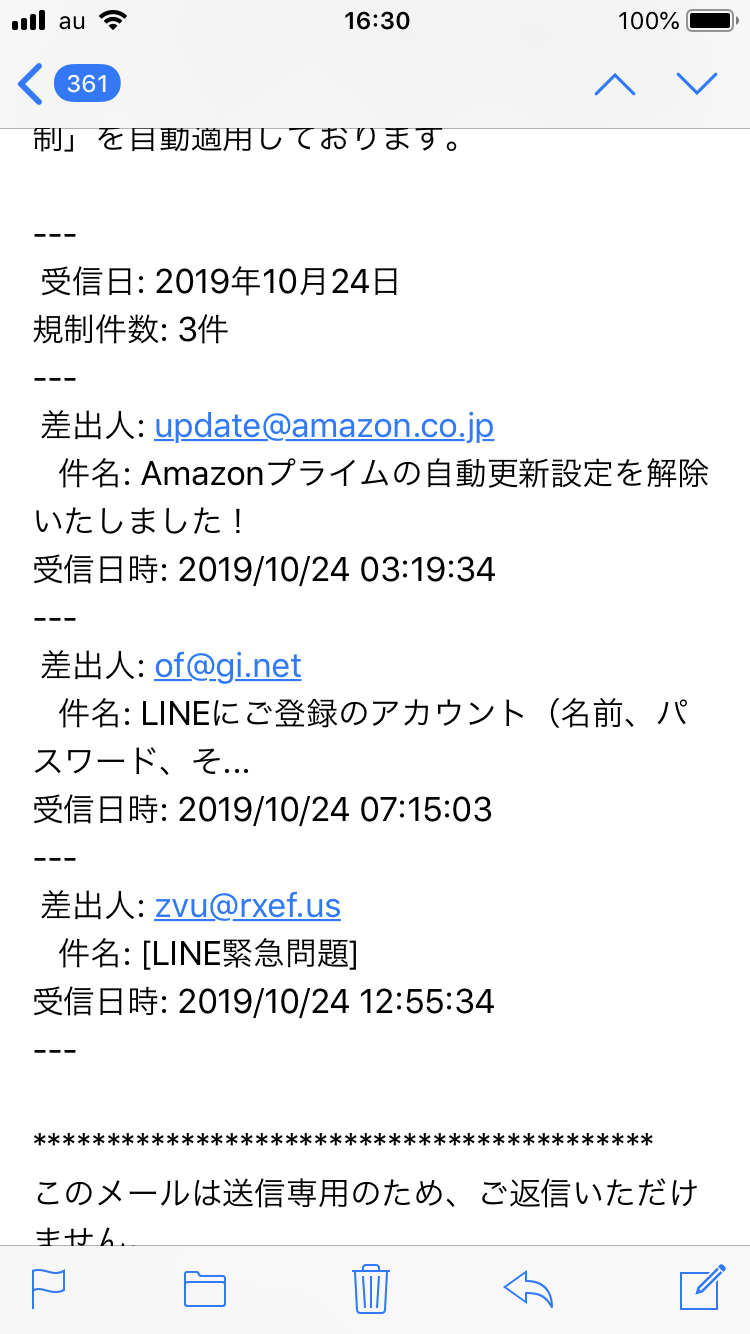Show the previous message with up arrow
Viewport: 750px width, 1334px height.
pos(615,84)
